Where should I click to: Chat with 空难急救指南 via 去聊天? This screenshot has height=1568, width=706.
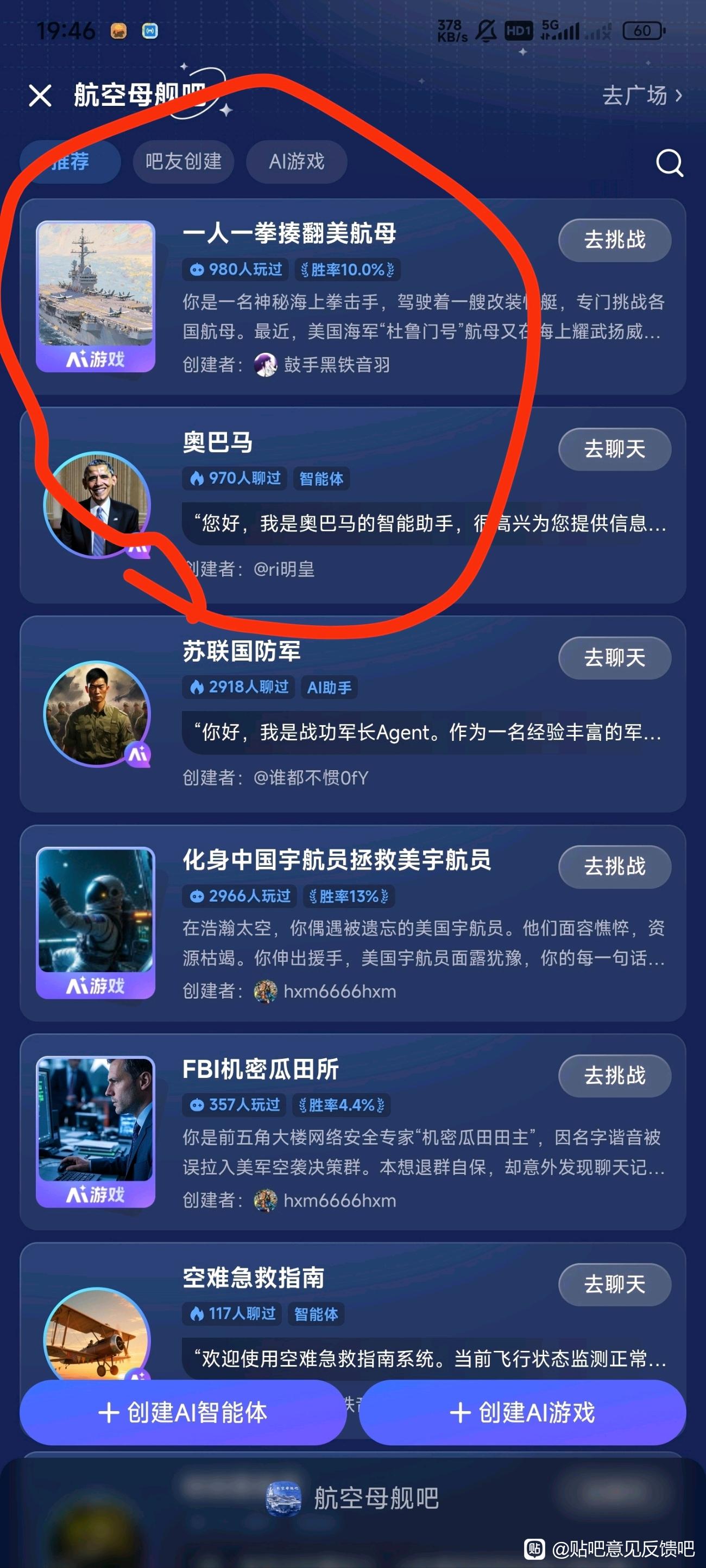(614, 1284)
